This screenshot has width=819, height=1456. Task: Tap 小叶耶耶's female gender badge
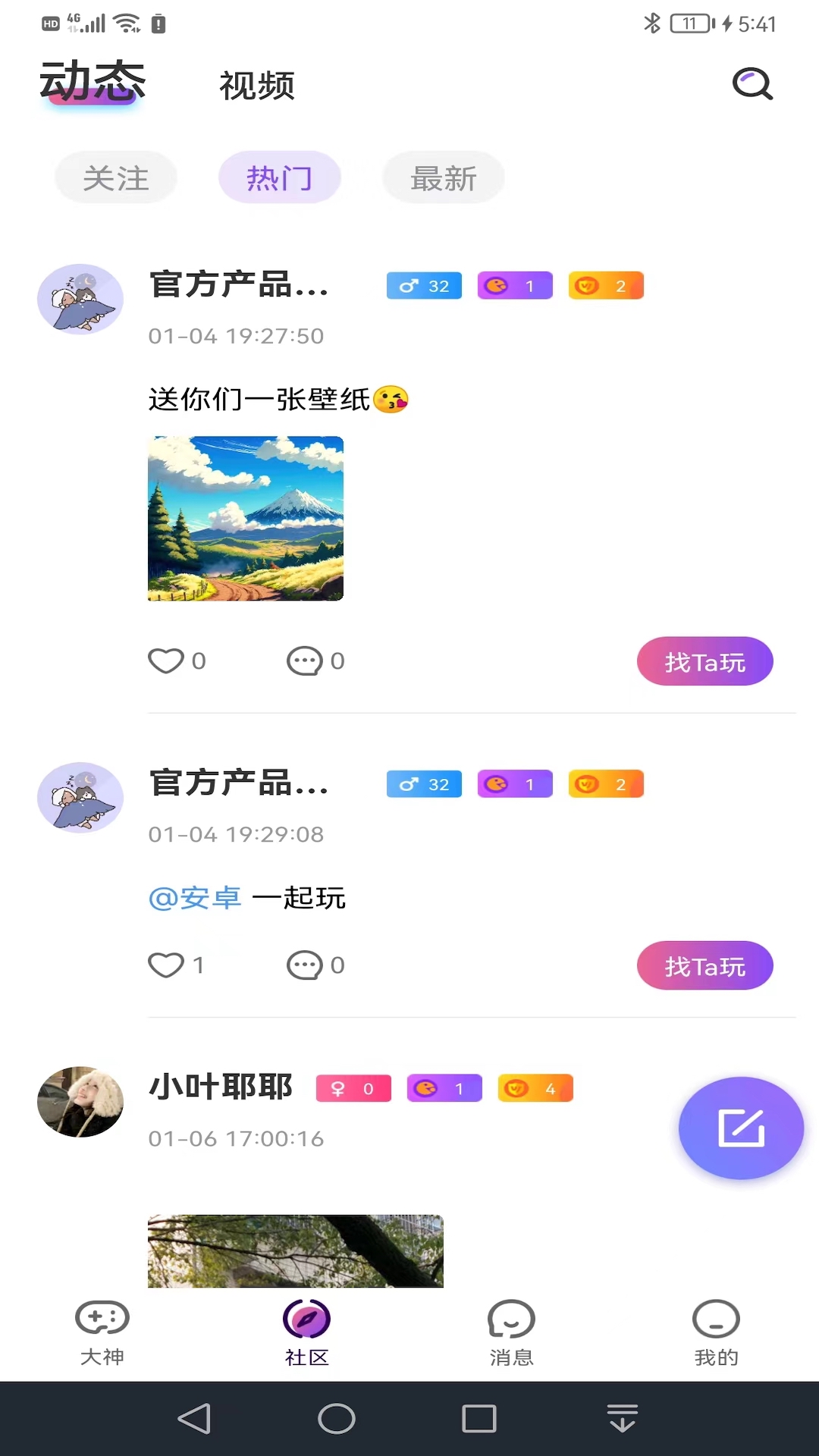click(x=353, y=1087)
